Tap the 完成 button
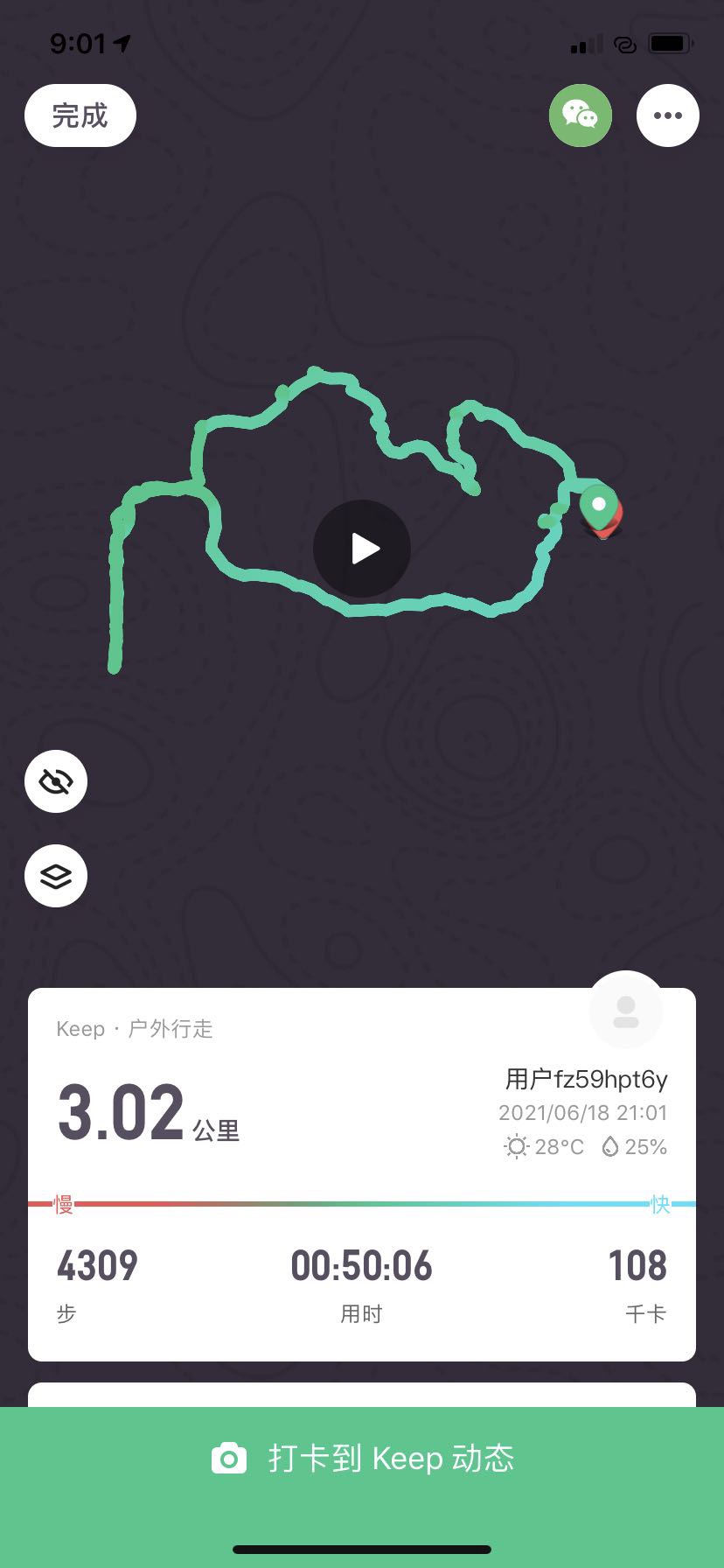Image resolution: width=724 pixels, height=1568 pixels. 80,115
